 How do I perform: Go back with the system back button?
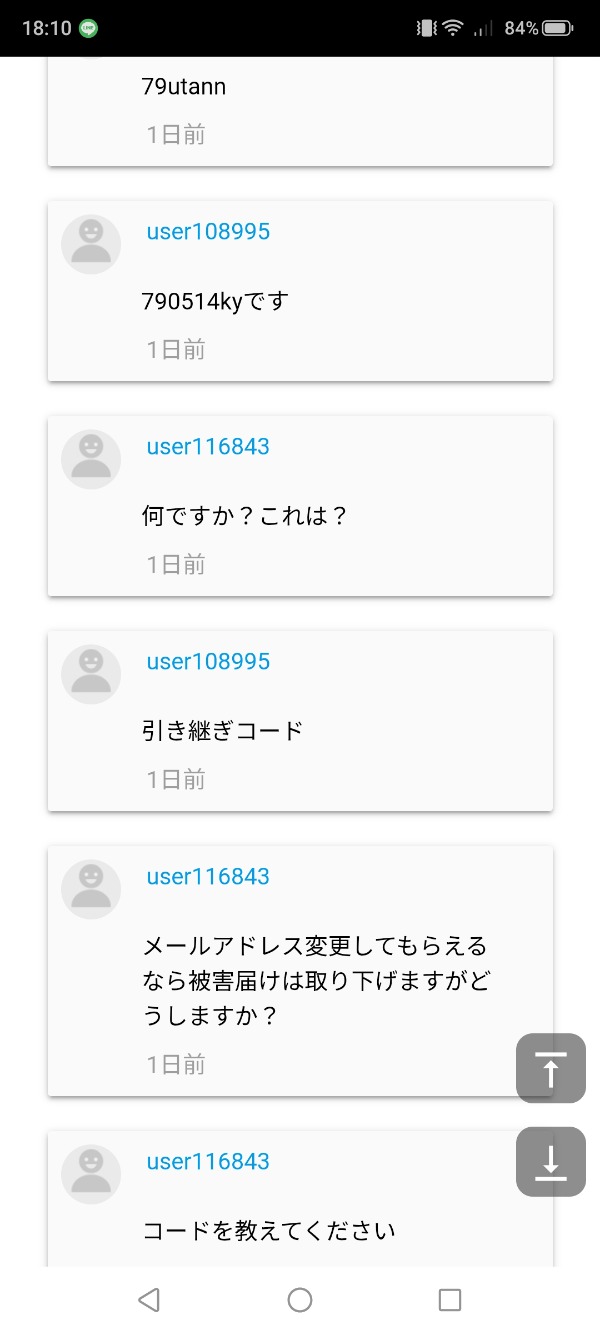(149, 1299)
